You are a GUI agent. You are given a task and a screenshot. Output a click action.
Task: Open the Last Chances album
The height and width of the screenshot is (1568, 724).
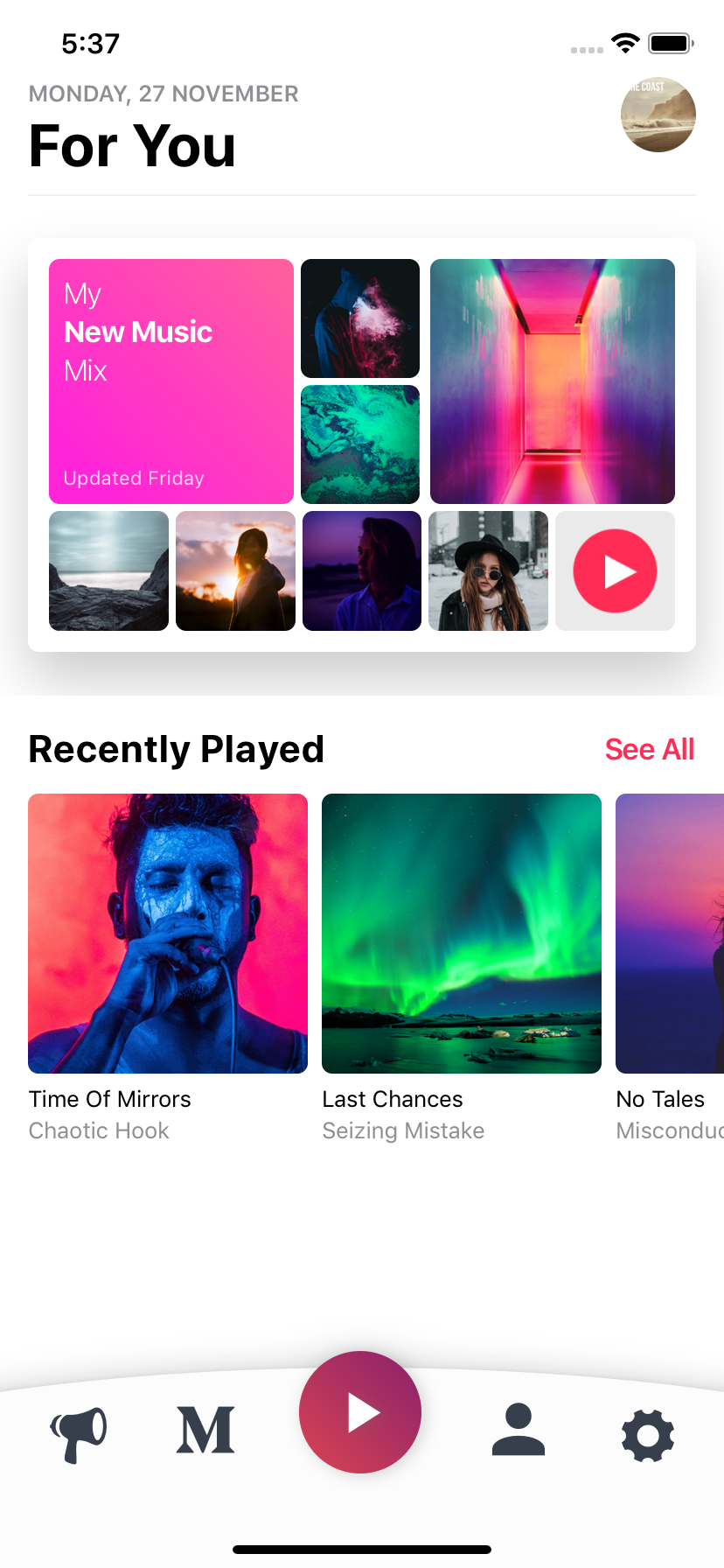pos(462,934)
